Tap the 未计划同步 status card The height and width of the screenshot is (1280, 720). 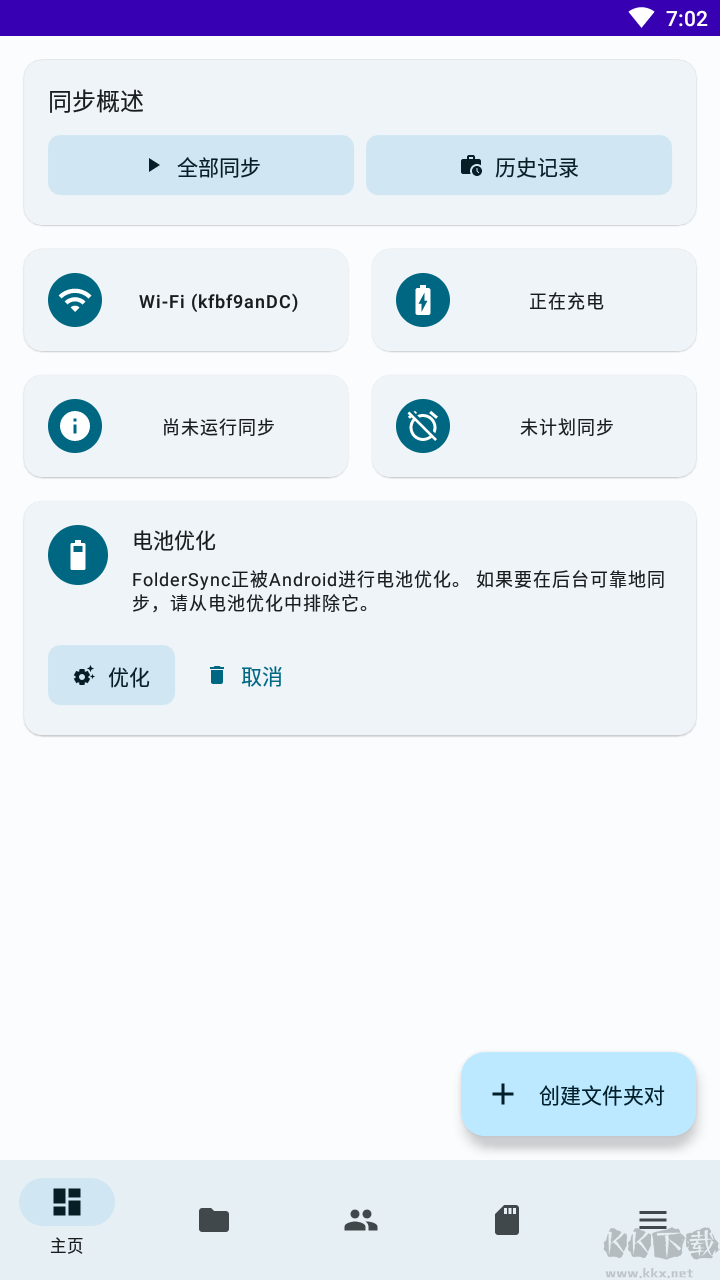[x=533, y=425]
